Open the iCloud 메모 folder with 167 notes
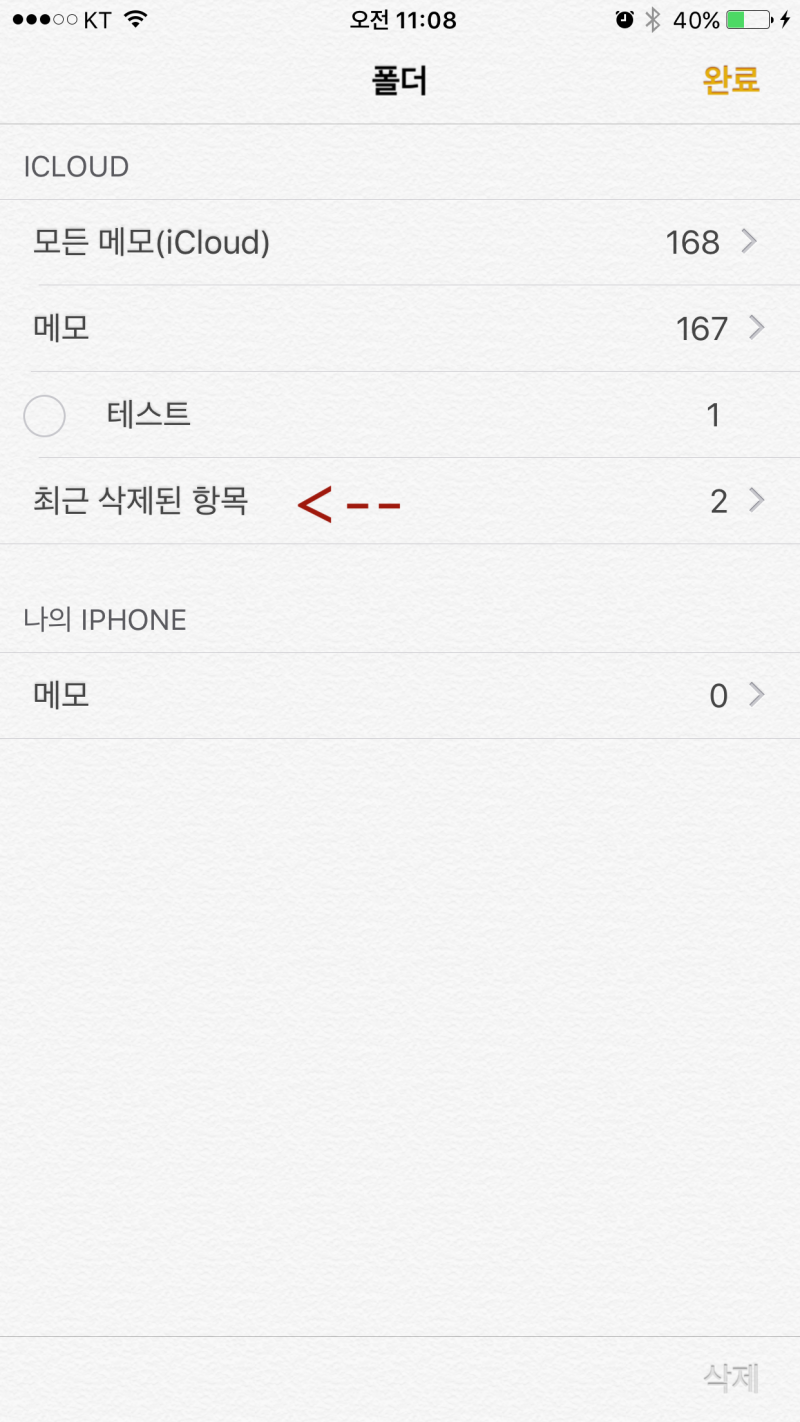 [400, 328]
